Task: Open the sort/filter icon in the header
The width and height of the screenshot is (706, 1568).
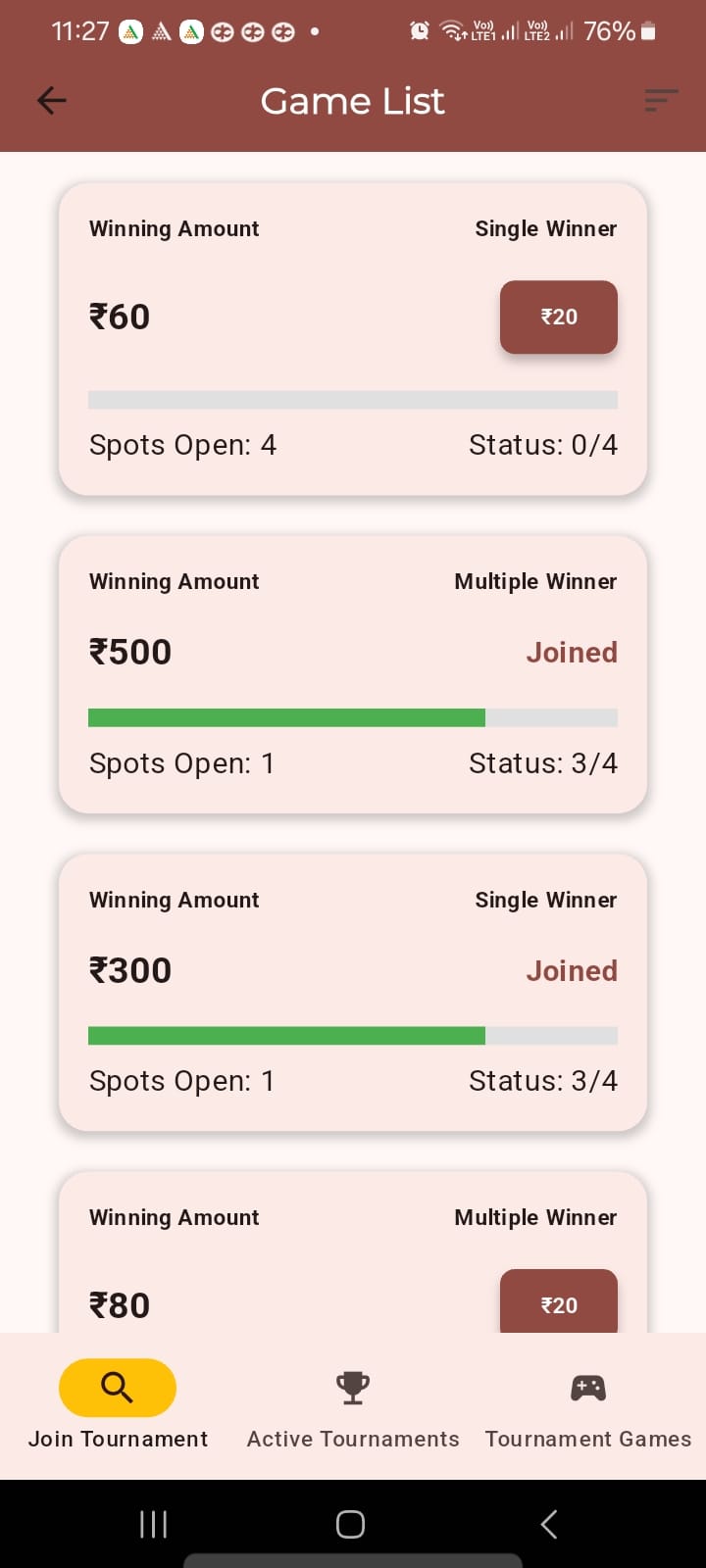Action: click(x=661, y=100)
